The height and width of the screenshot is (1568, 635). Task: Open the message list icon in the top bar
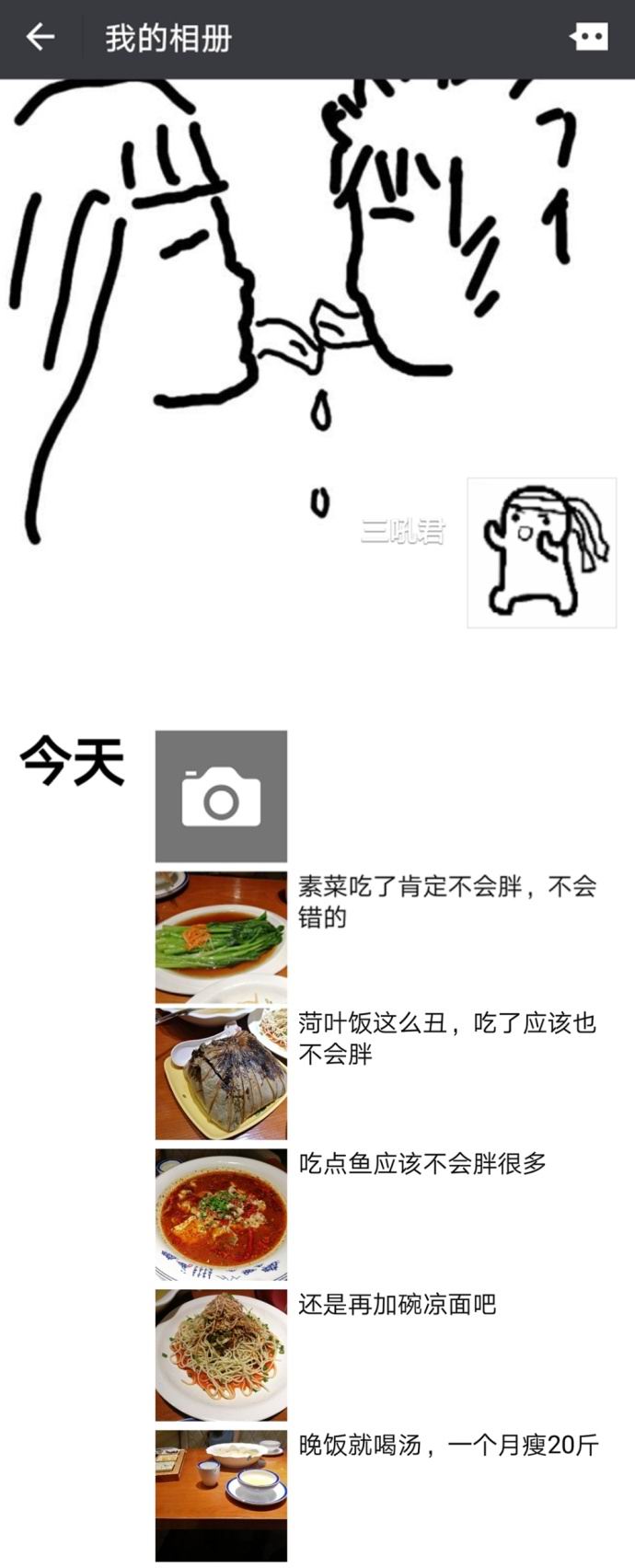589,38
